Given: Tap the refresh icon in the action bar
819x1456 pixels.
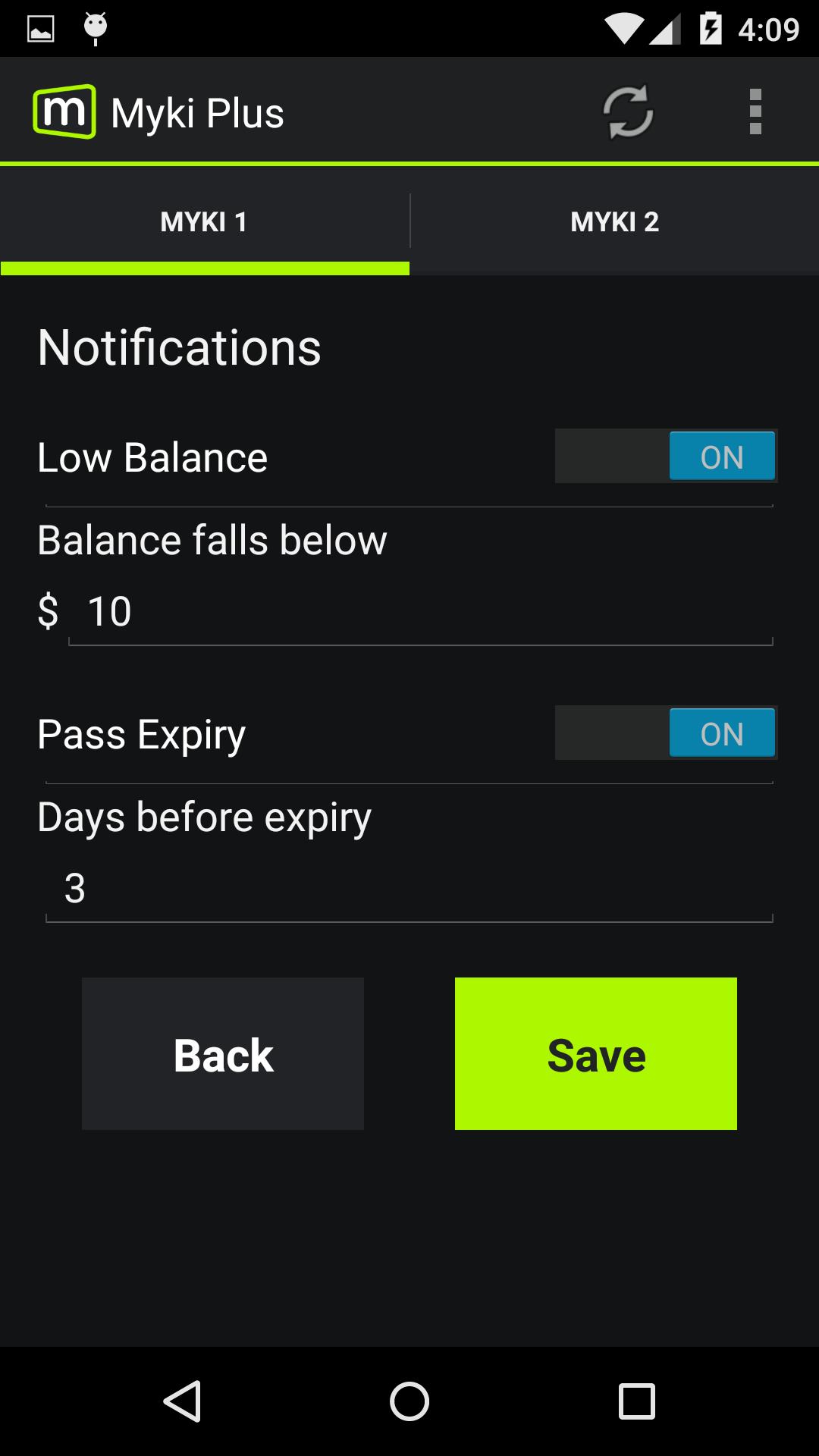Looking at the screenshot, I should pyautogui.click(x=628, y=112).
